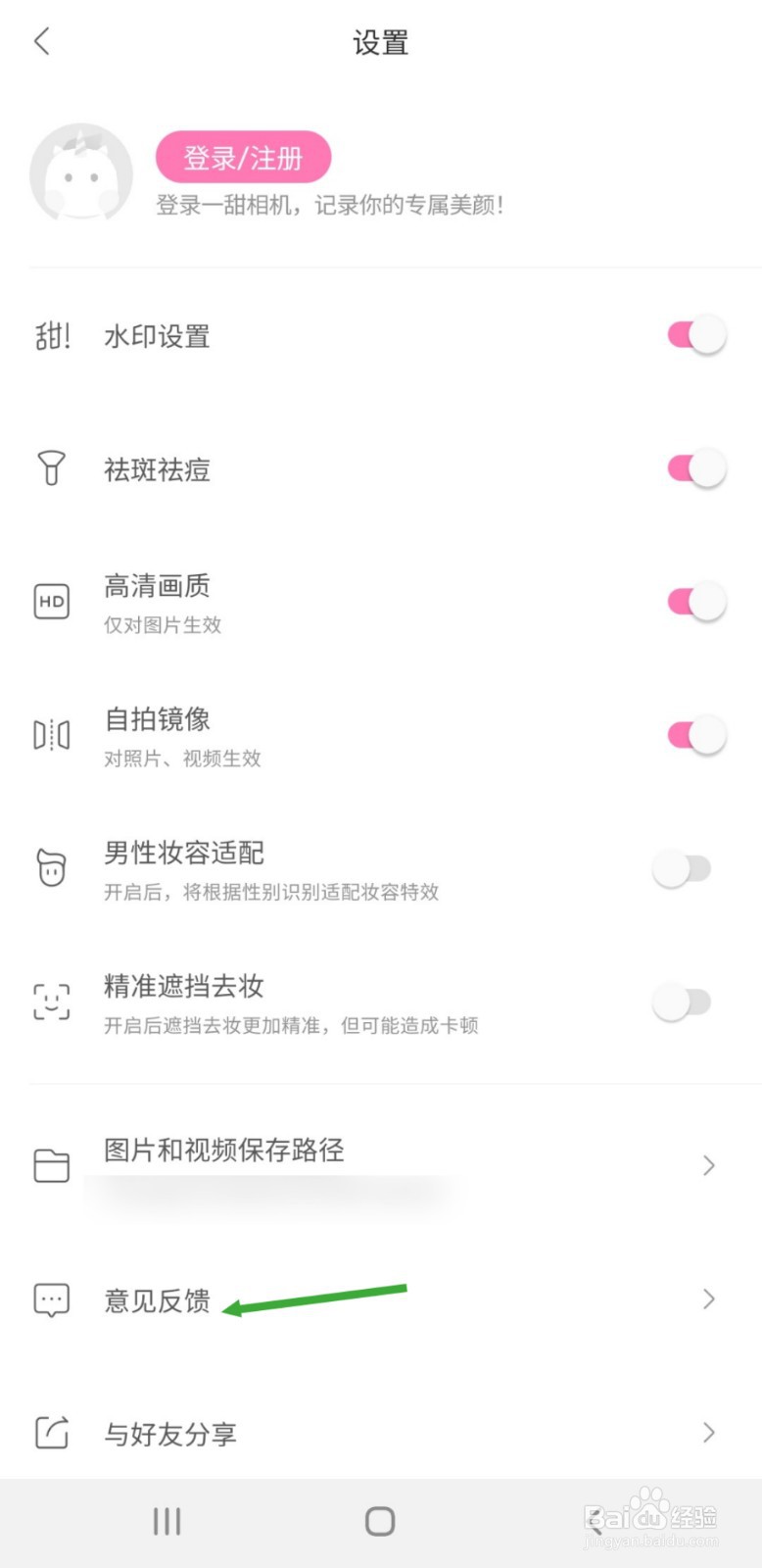The image size is (762, 1568).
Task: Tap the Android recent apps button
Action: (x=167, y=1521)
